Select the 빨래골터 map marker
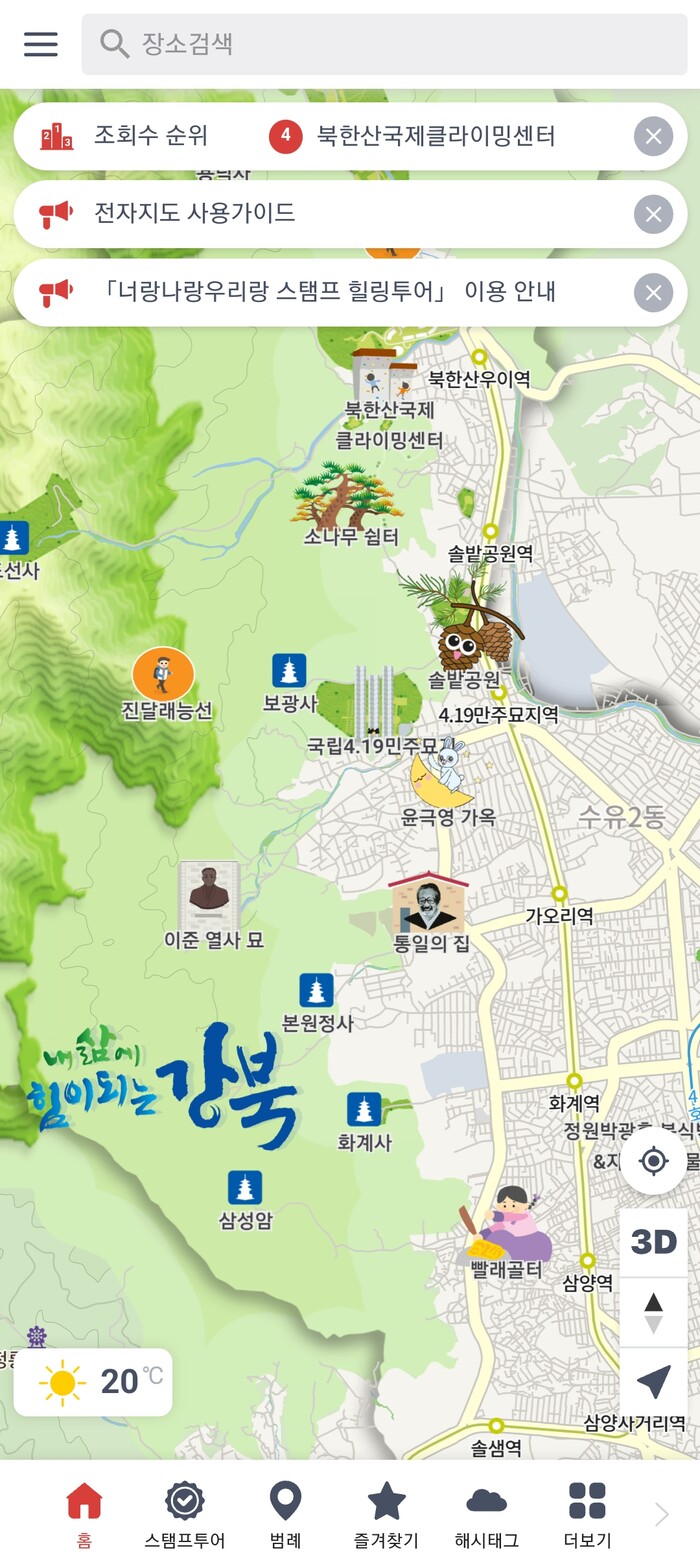The width and height of the screenshot is (700, 1568). click(x=508, y=1230)
